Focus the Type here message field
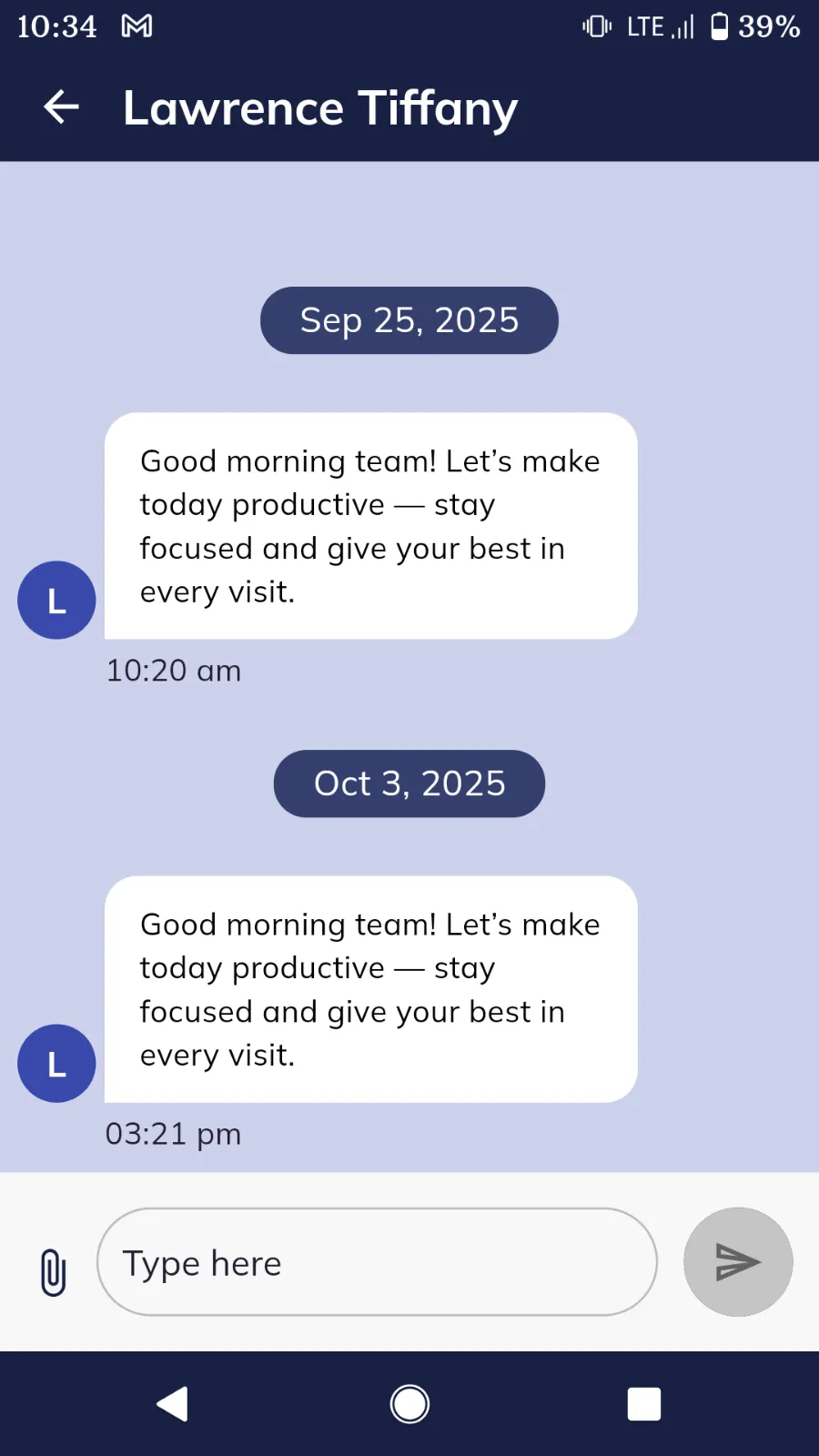Screen dimensions: 819x1456 coord(377,1262)
